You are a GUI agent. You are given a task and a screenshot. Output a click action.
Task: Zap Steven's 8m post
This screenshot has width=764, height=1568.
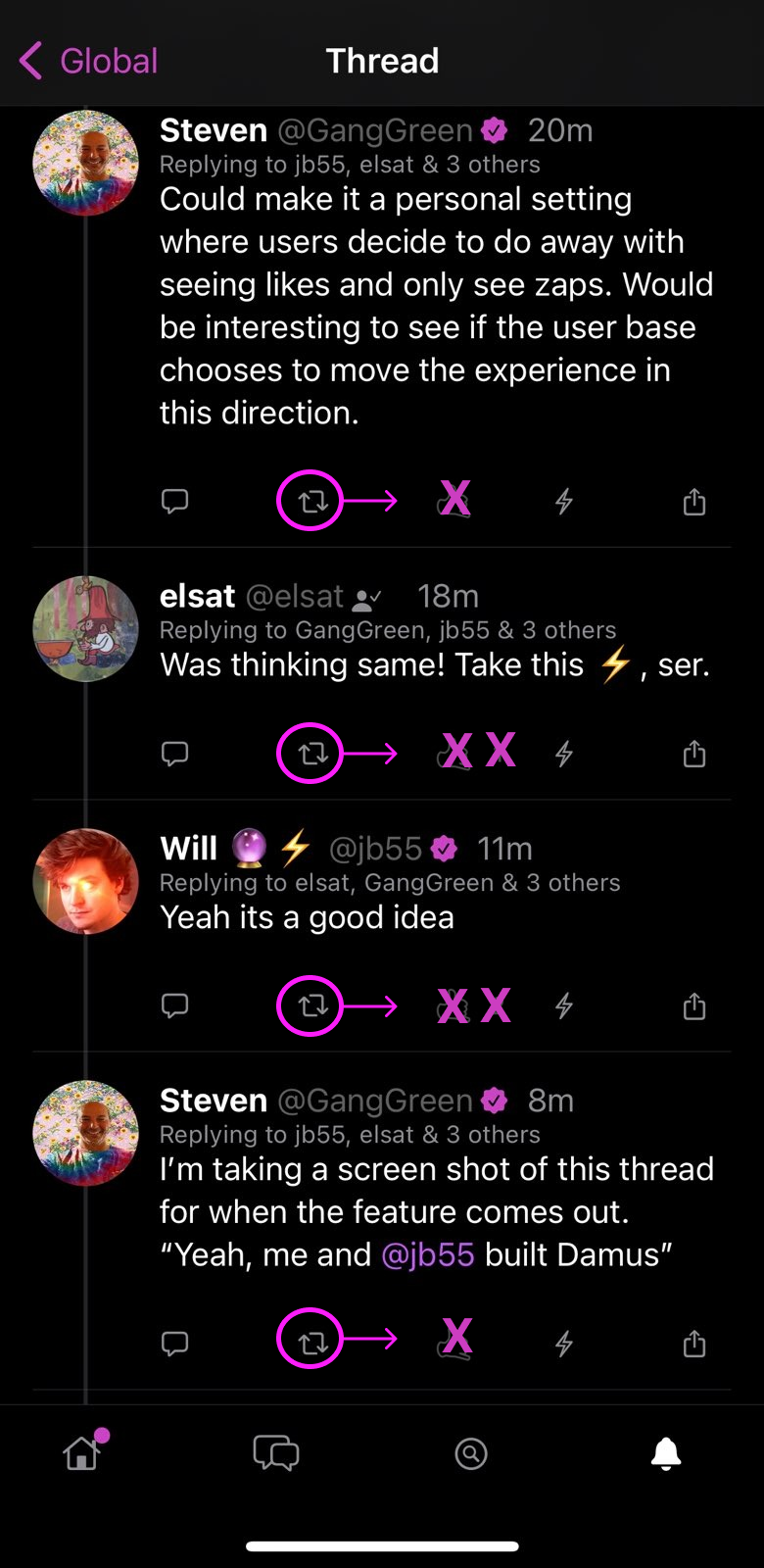point(564,1343)
